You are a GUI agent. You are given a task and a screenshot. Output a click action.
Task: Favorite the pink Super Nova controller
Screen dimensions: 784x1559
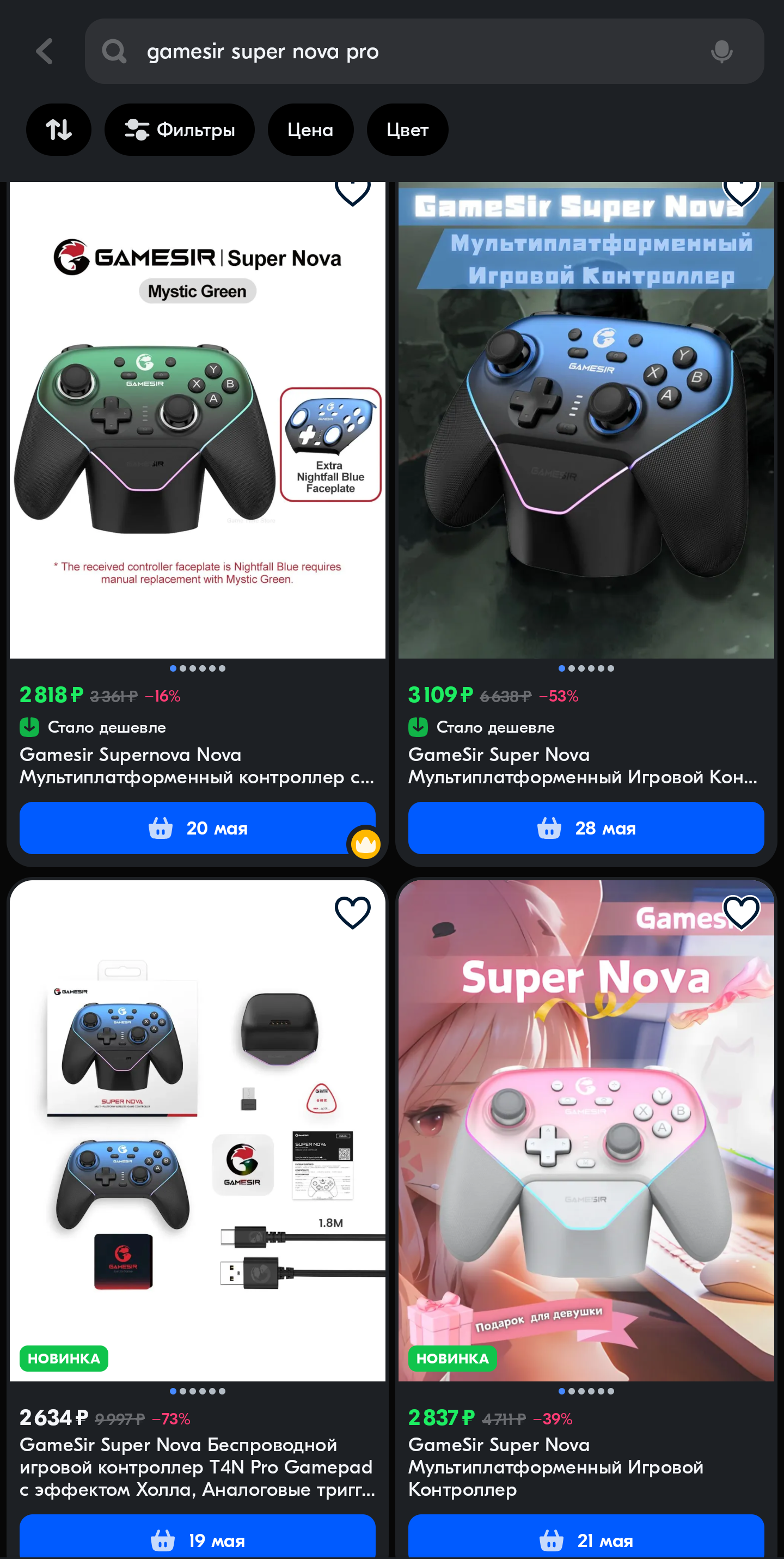coord(741,912)
